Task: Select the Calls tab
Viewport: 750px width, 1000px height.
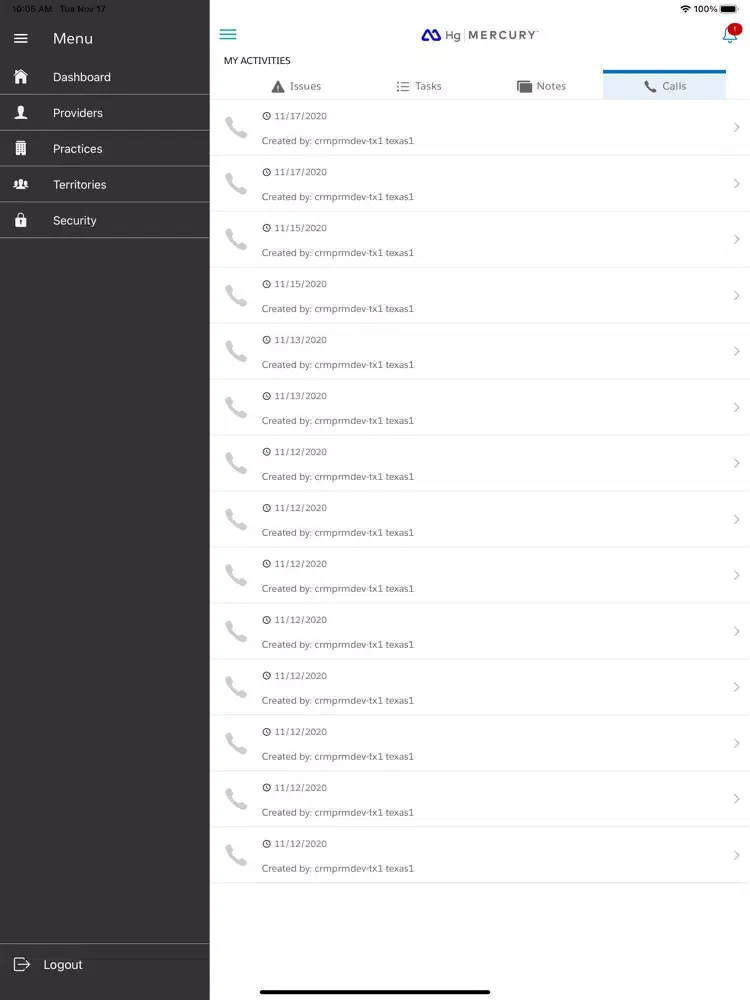Action: tap(665, 86)
